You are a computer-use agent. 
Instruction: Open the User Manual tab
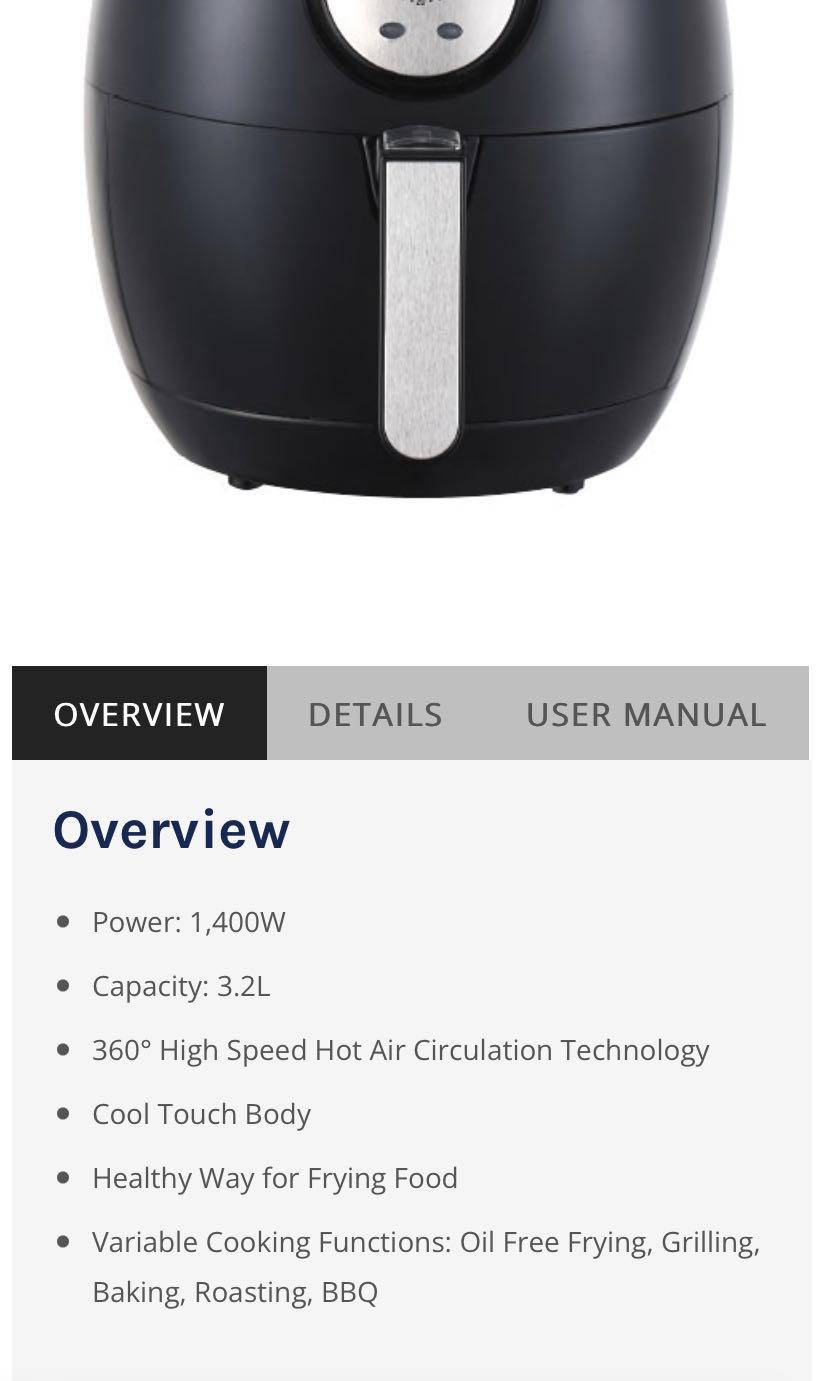(x=646, y=714)
